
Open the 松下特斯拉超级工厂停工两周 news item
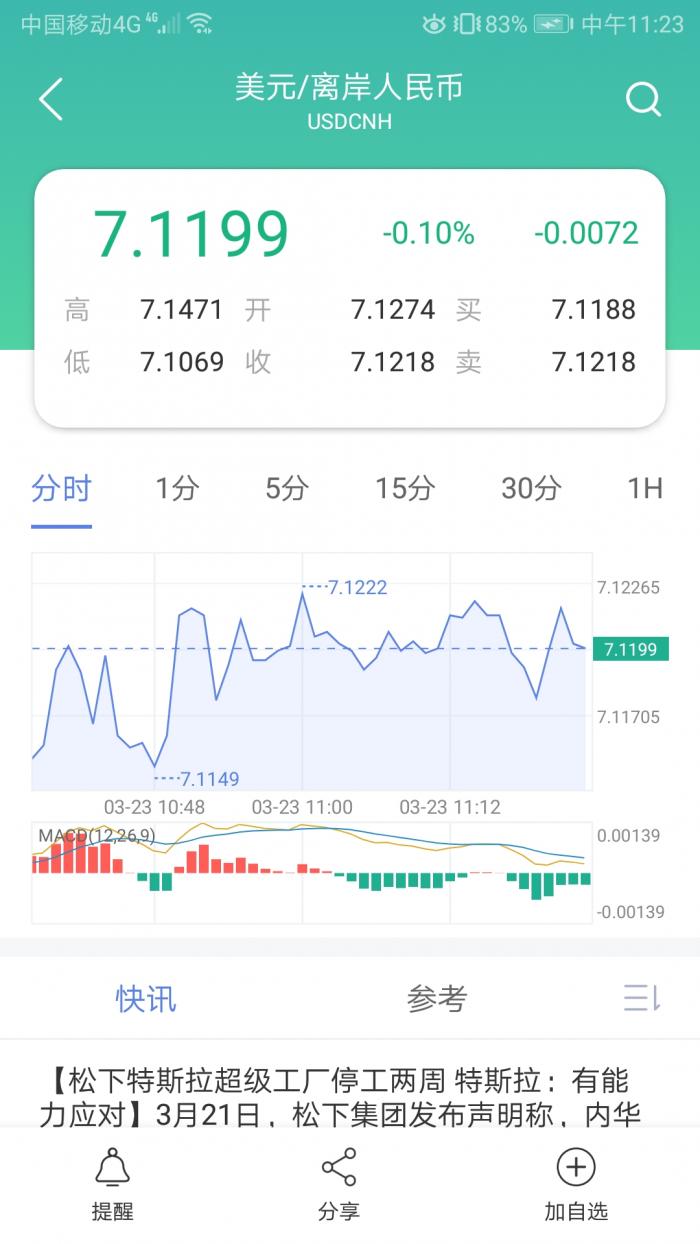[340, 1097]
